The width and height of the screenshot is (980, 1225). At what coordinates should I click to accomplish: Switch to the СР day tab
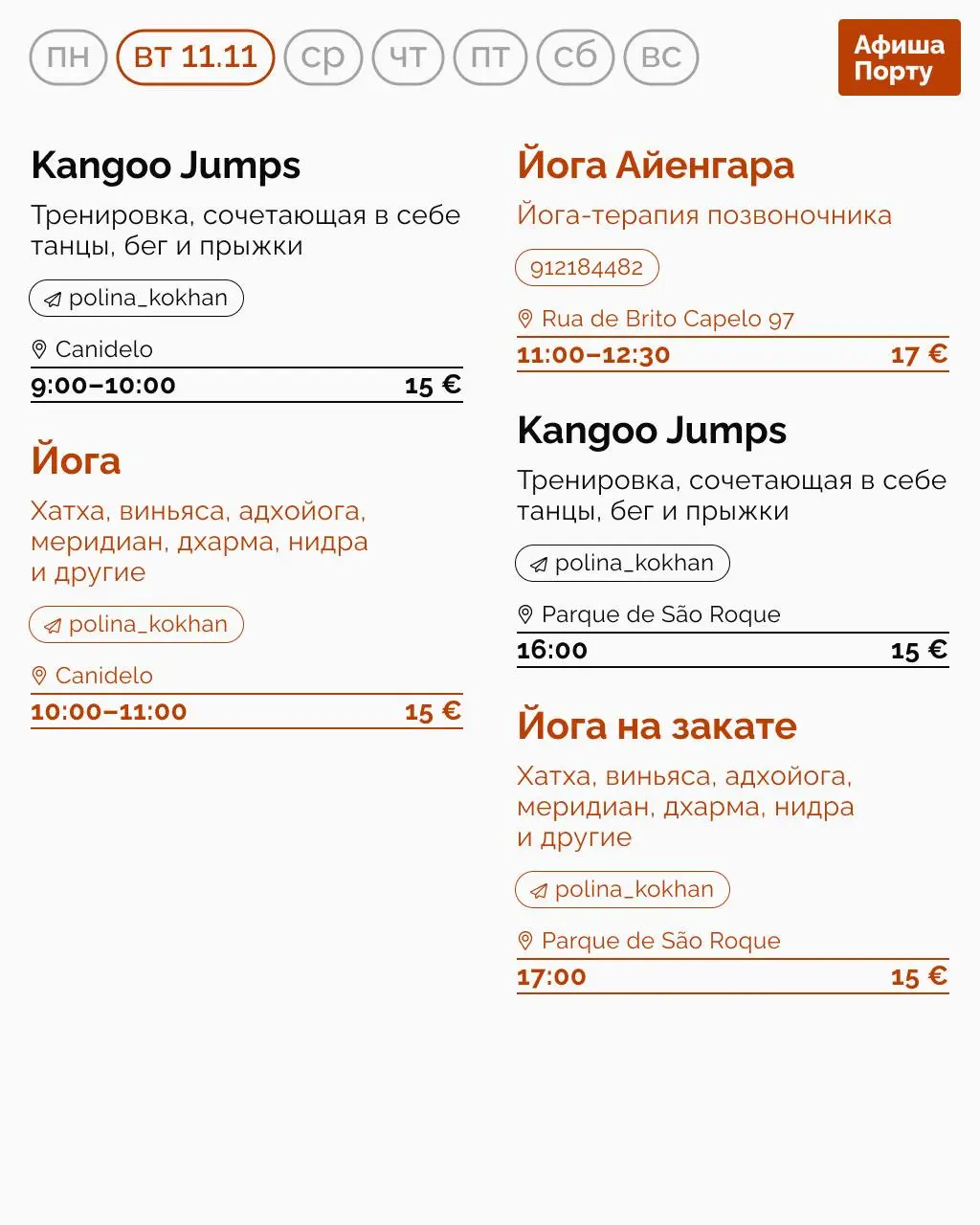click(323, 57)
